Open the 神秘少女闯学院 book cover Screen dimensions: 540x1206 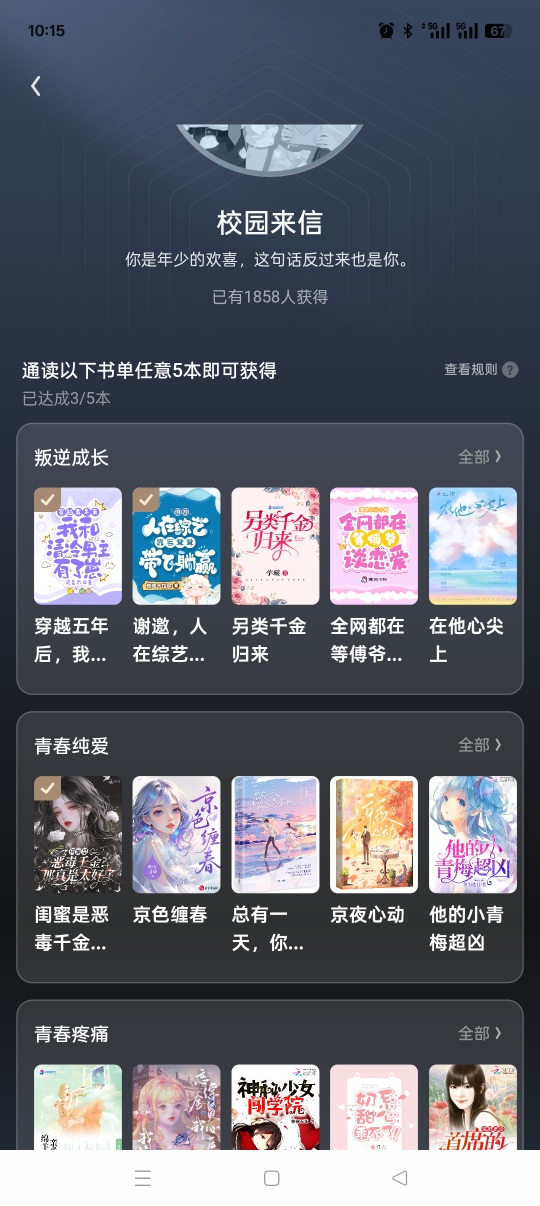point(275,1106)
